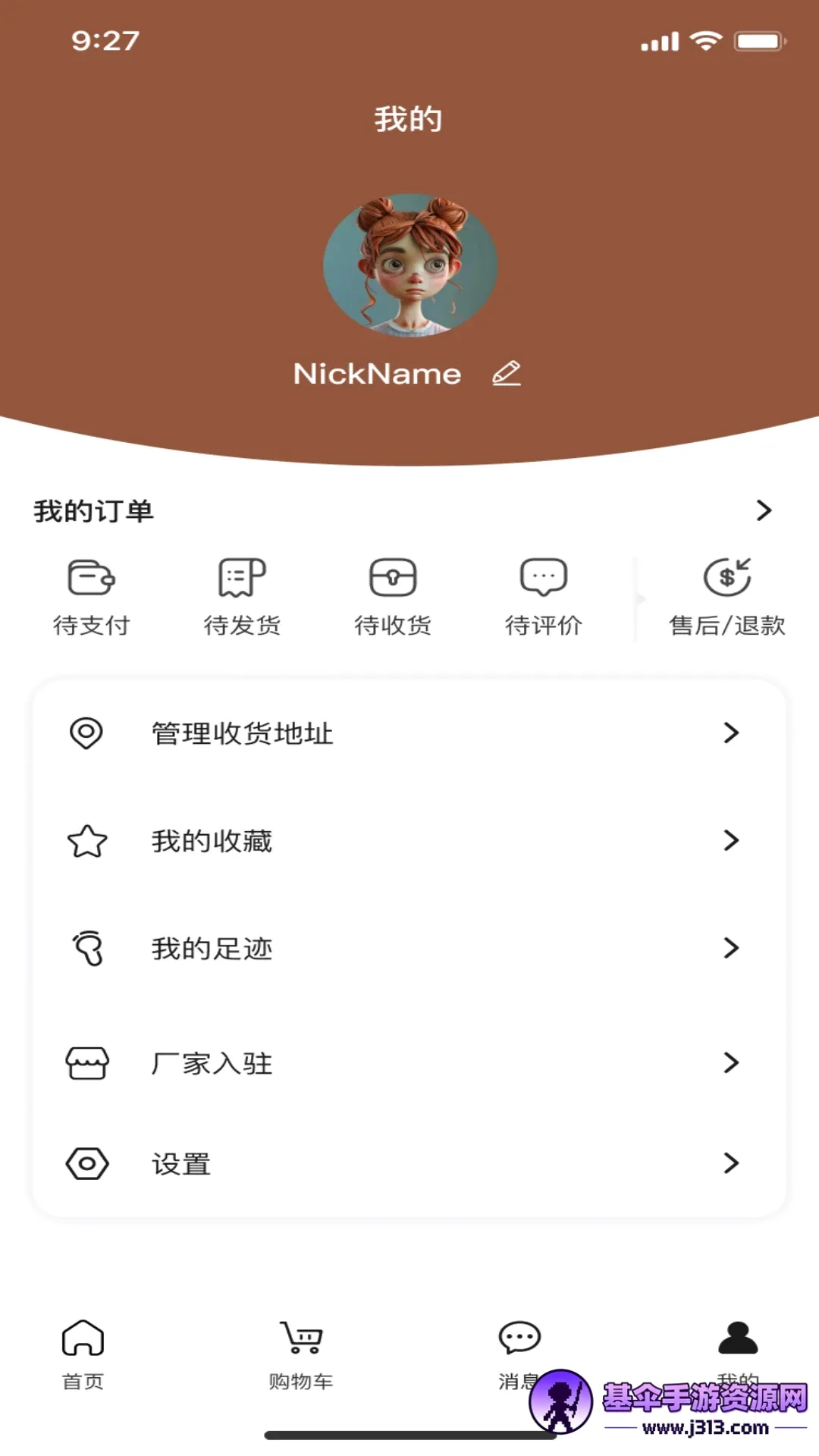
Task: View 待发货 orders awaiting shipment
Action: click(242, 598)
